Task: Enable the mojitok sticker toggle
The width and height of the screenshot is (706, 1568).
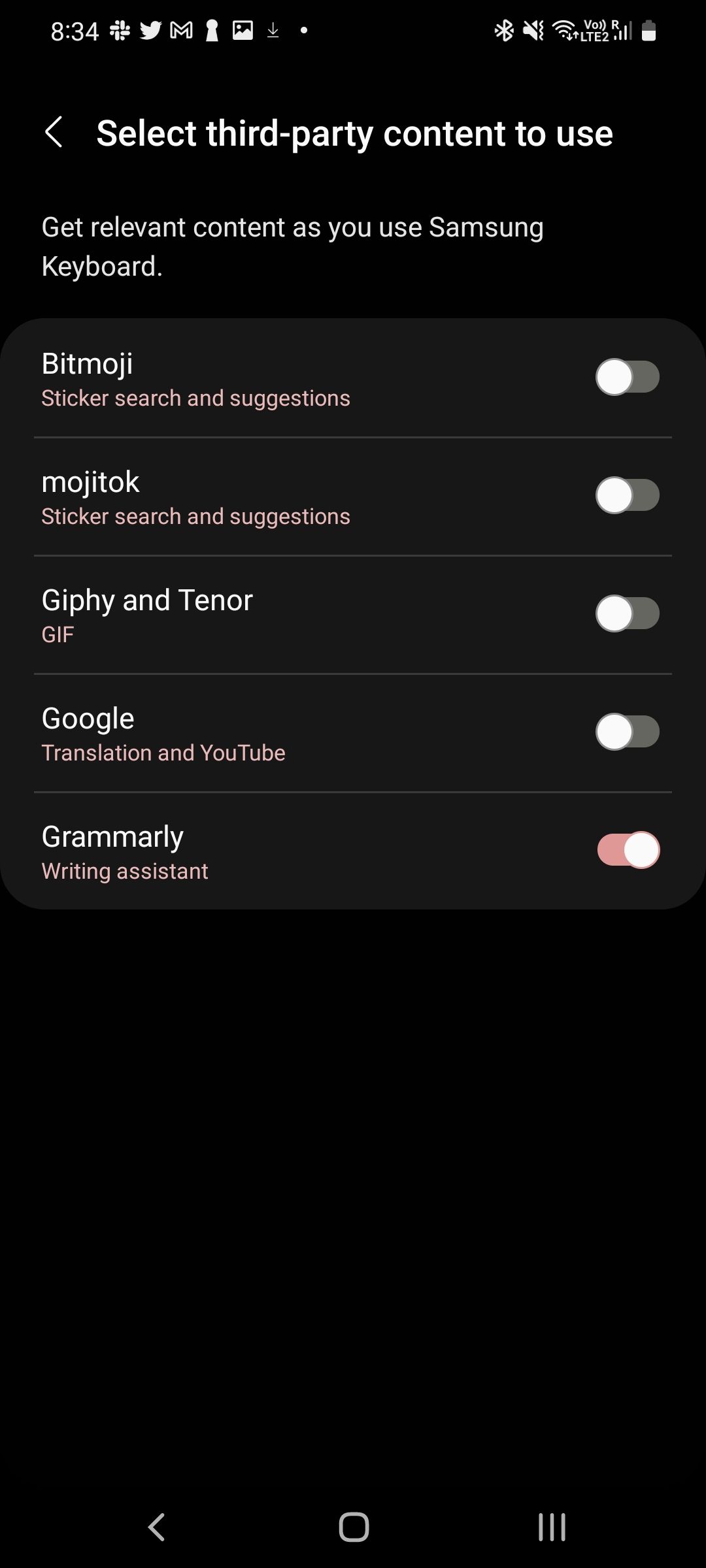Action: (628, 495)
